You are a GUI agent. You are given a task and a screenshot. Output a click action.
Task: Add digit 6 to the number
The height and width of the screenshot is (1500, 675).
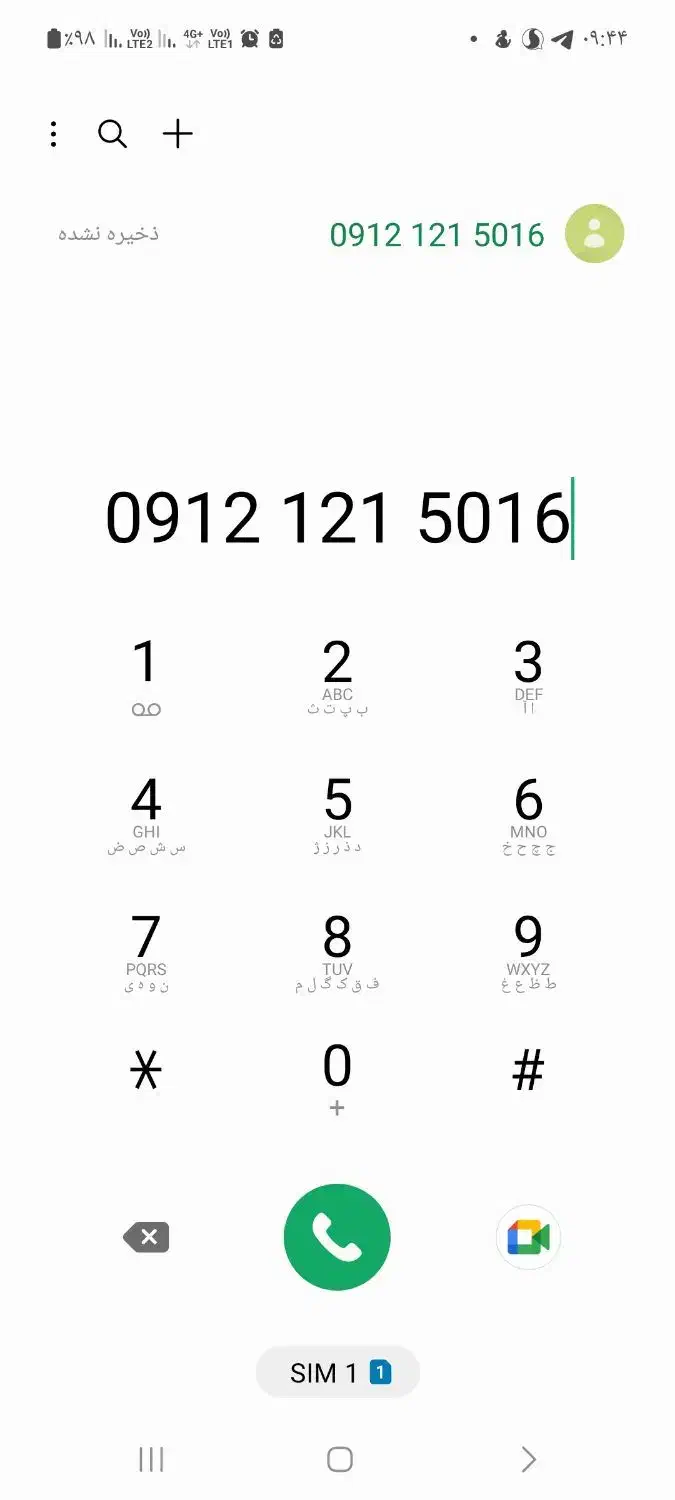click(x=528, y=814)
